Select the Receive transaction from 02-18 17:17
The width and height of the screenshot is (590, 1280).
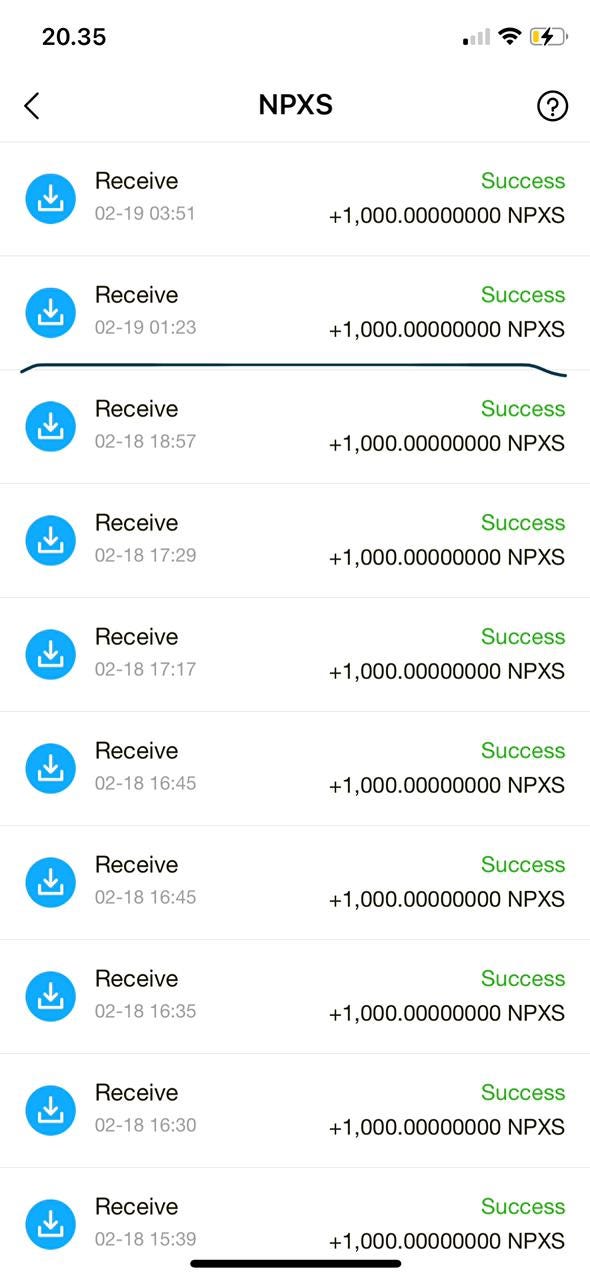(x=295, y=655)
